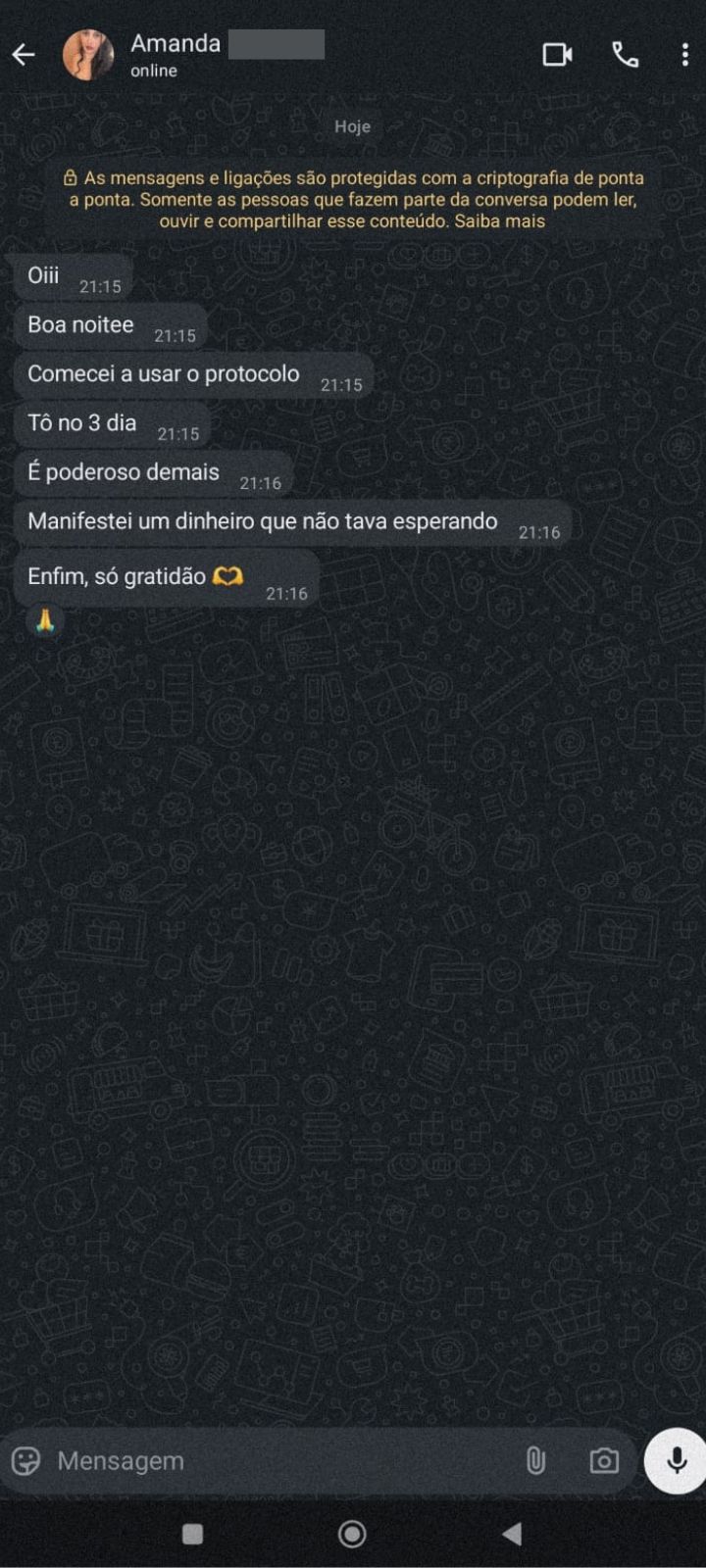Open the three-dot overflow menu
The image size is (706, 1568).
[x=684, y=55]
